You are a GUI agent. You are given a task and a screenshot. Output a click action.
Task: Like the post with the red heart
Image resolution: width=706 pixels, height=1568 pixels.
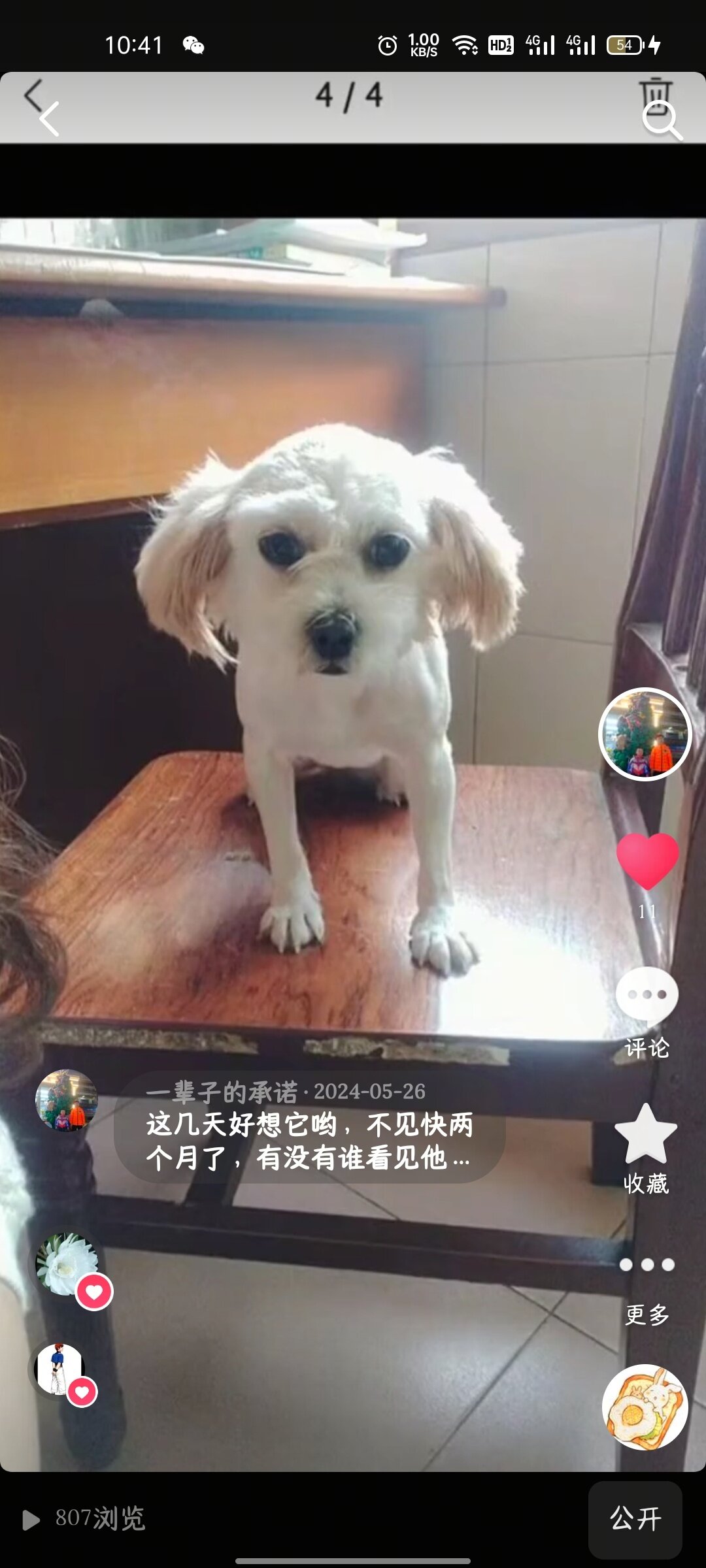point(647,861)
